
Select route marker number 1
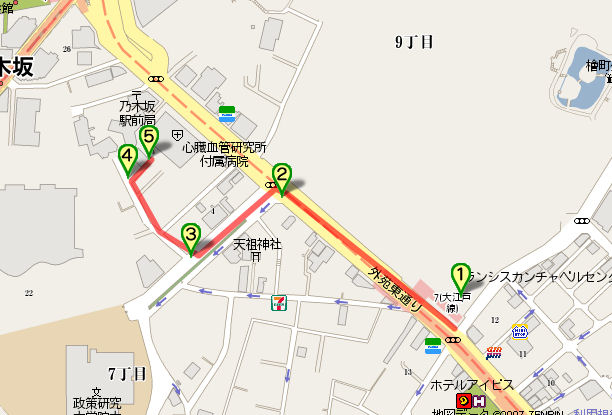(461, 272)
